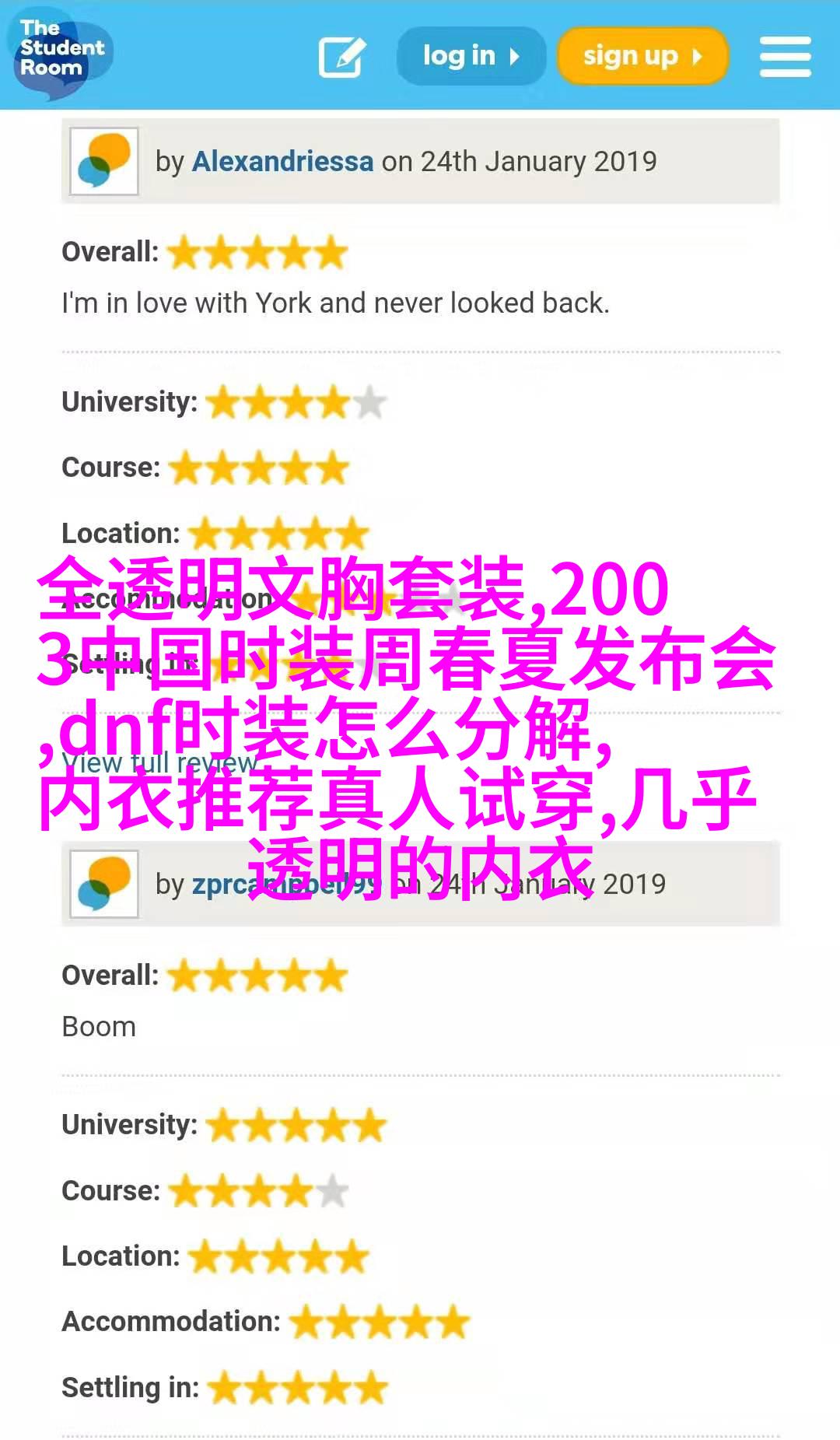840x1440 pixels.
Task: Tap the sign up button
Action: 642,56
